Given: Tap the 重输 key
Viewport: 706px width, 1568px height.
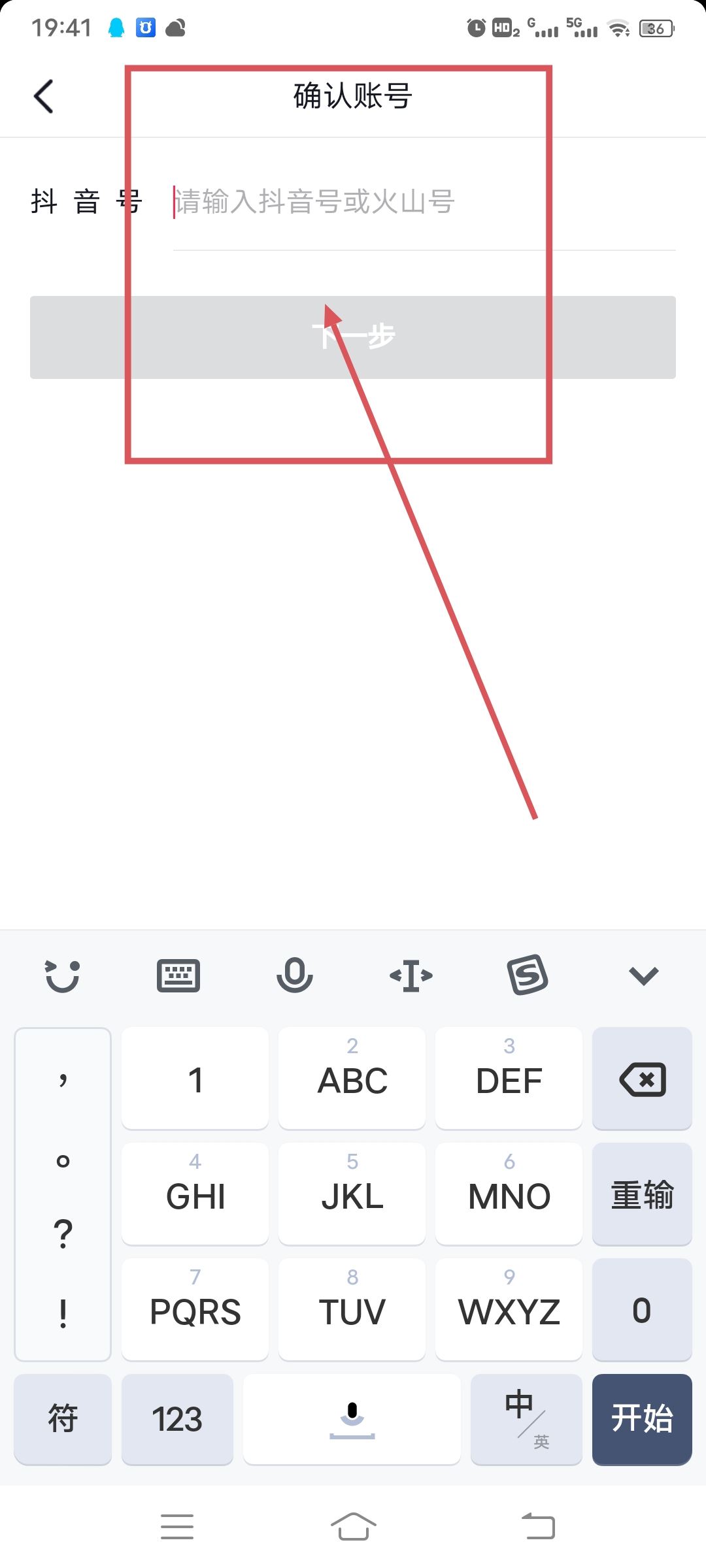Looking at the screenshot, I should pyautogui.click(x=642, y=1194).
